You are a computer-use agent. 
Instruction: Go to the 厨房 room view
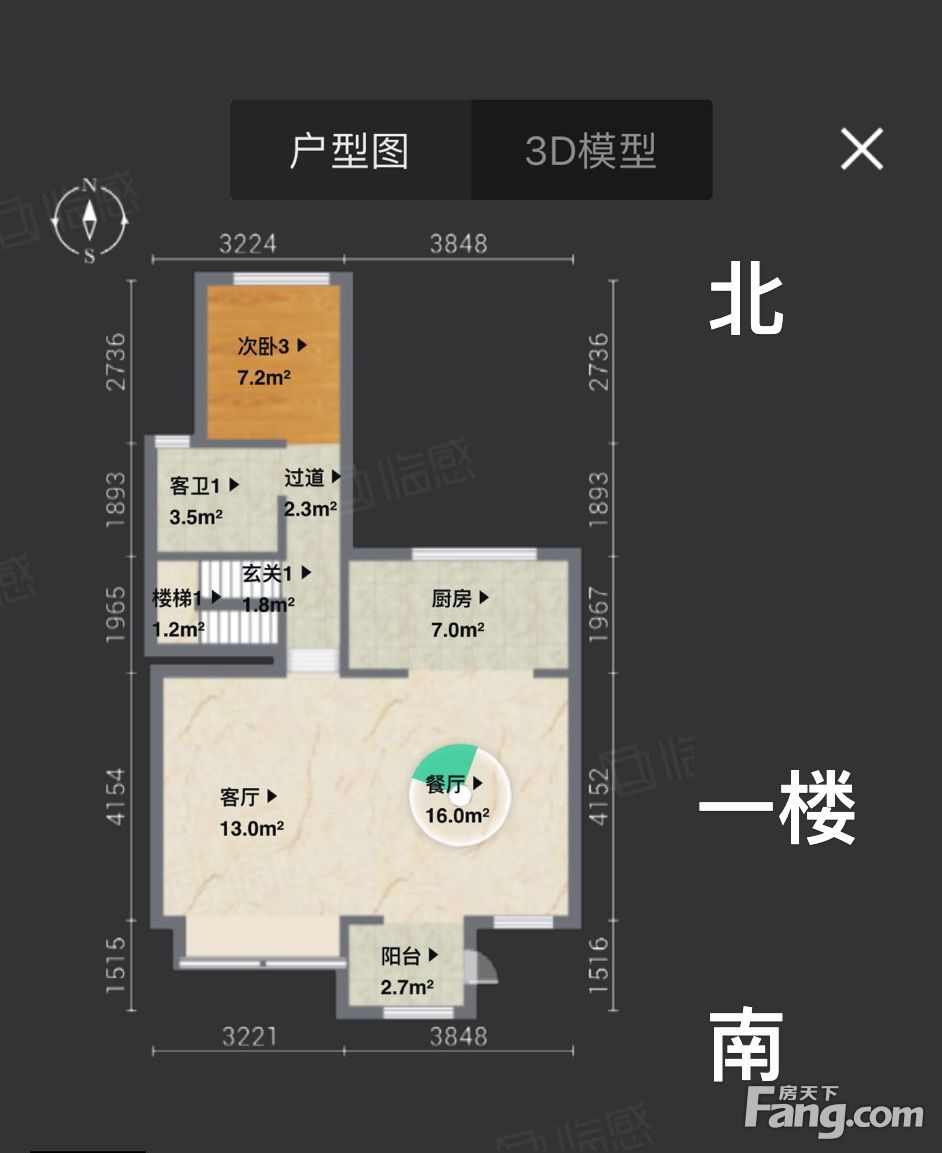(460, 599)
